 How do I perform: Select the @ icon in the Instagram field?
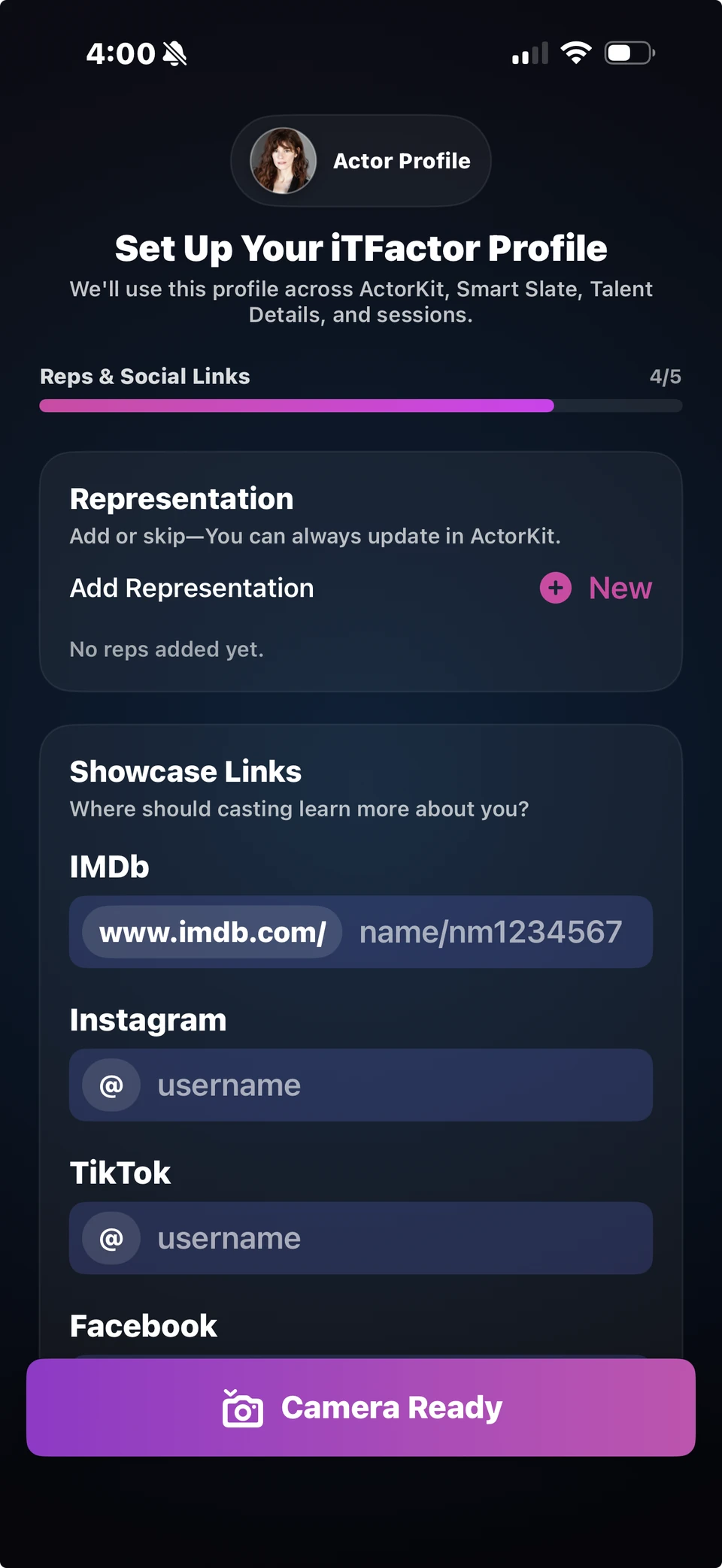click(x=111, y=1085)
